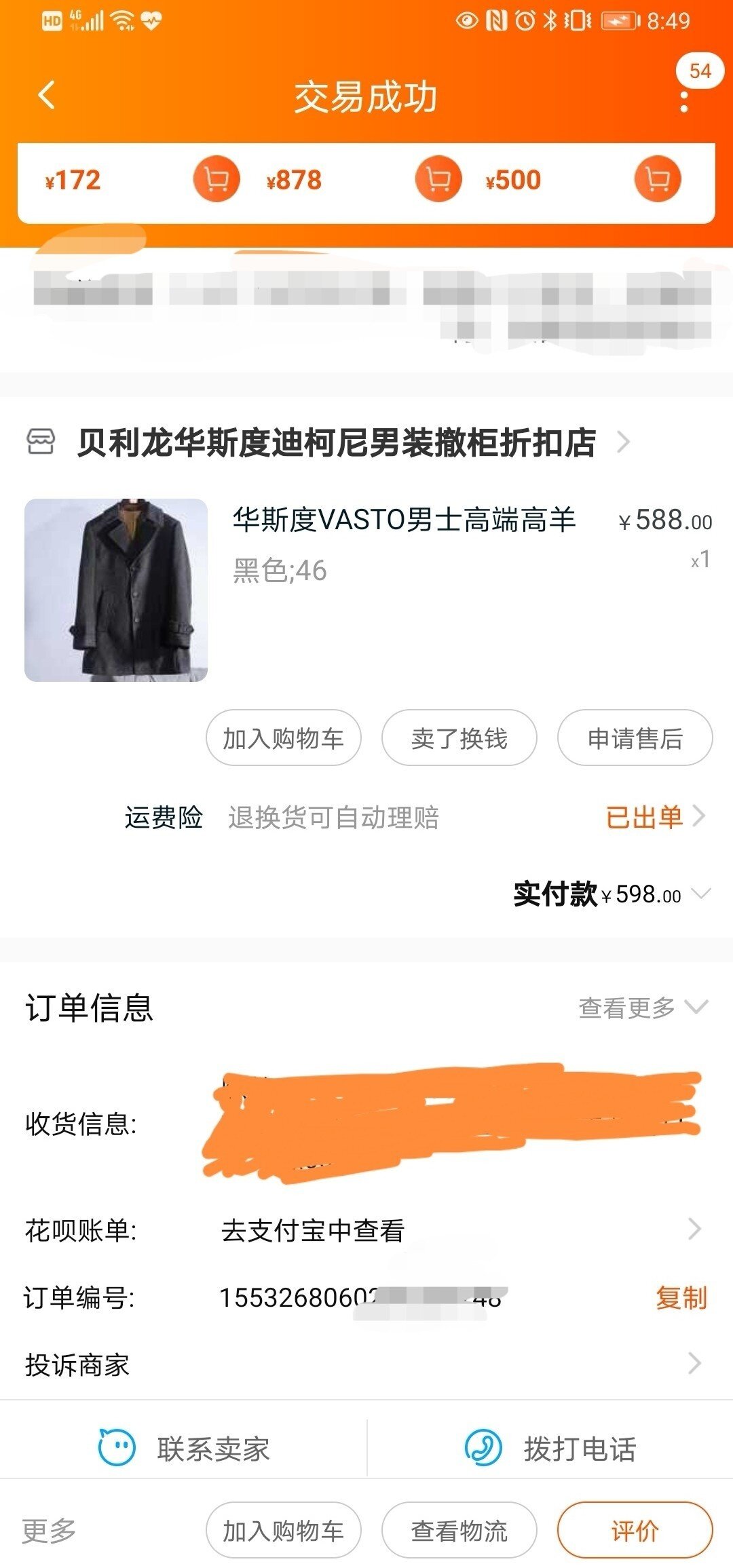Open the three-dot overflow menu
This screenshot has width=733, height=1568.
coord(683,102)
